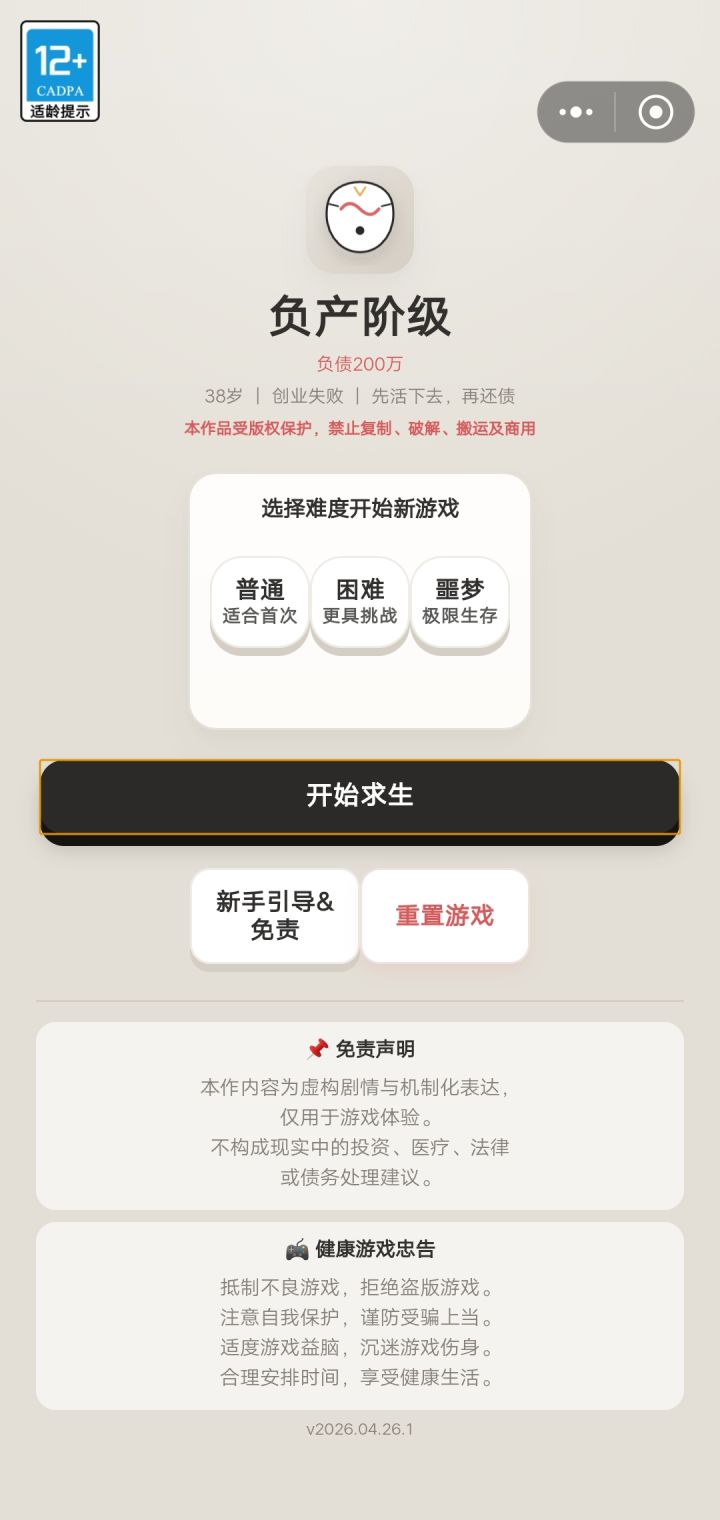Click the 免责声明 disclaimer panel

360,1115
